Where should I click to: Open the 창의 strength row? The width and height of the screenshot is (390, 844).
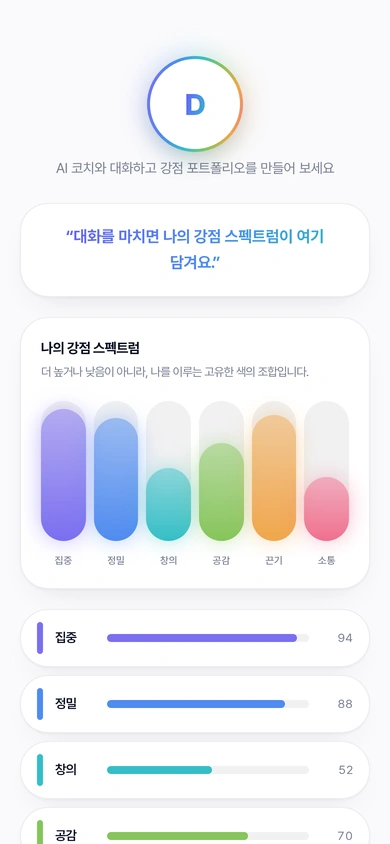point(195,770)
